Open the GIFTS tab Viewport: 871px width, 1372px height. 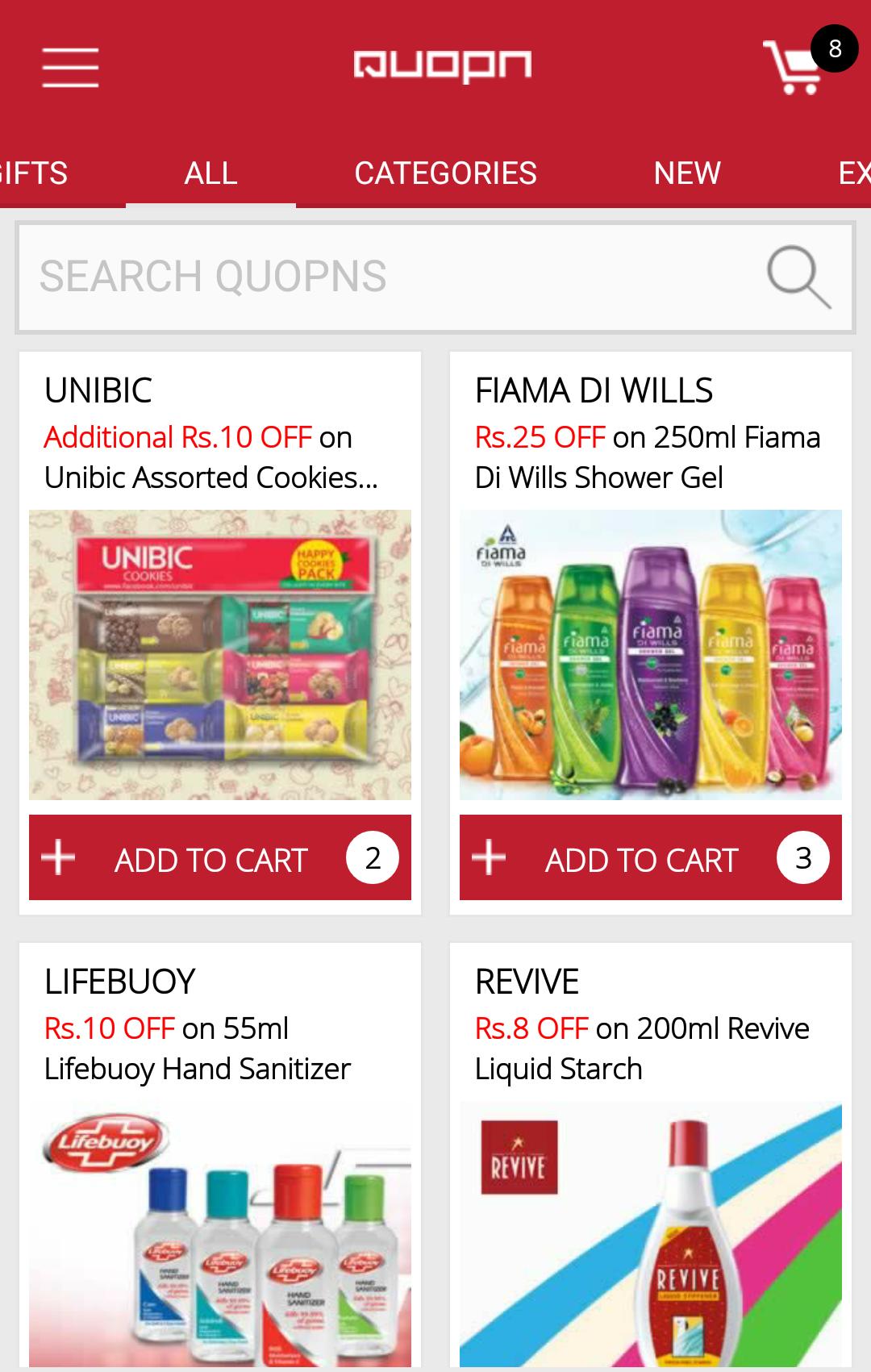click(33, 173)
